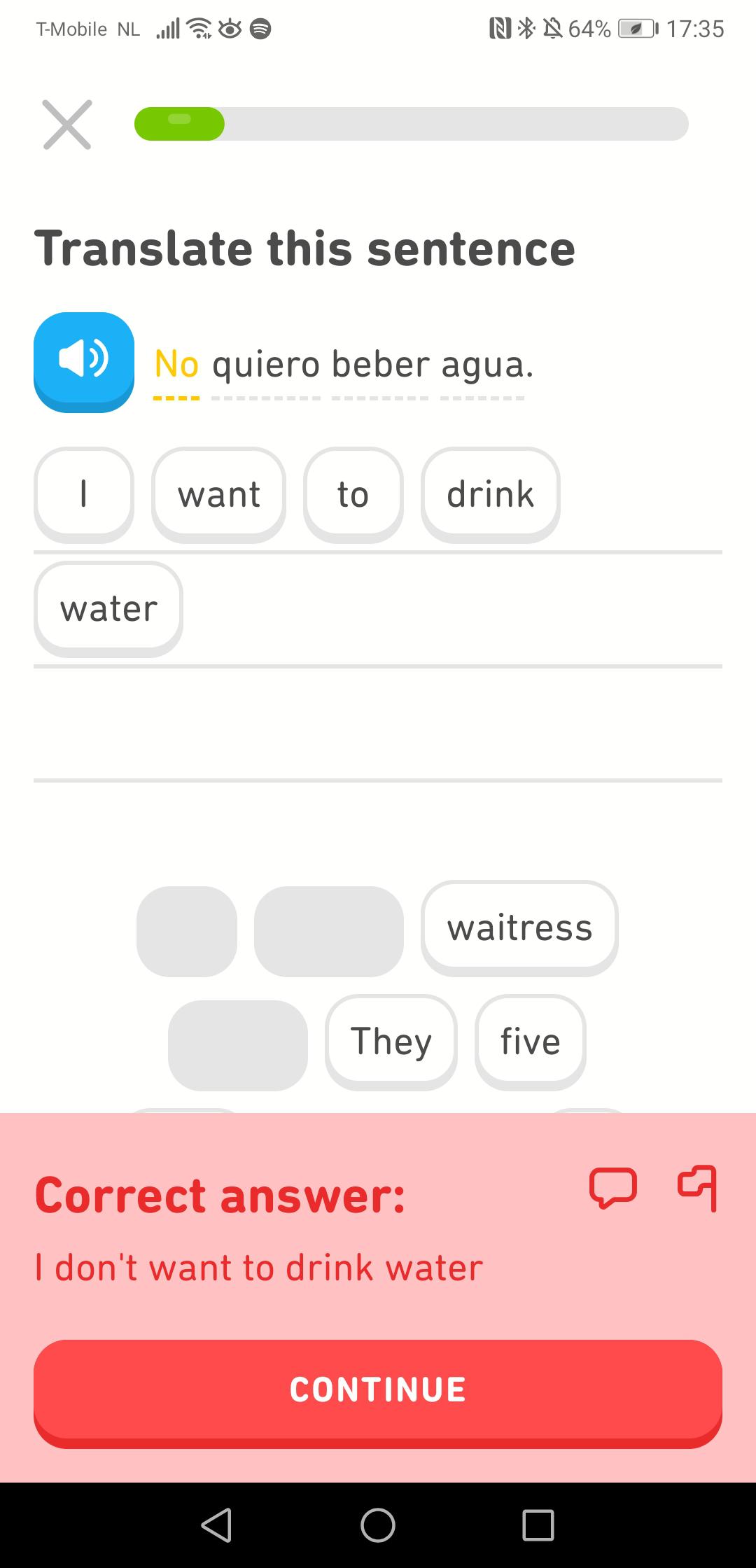Tap the correct answer text 'I don't want to drink water'
Viewport: 756px width, 1568px height.
(258, 1267)
